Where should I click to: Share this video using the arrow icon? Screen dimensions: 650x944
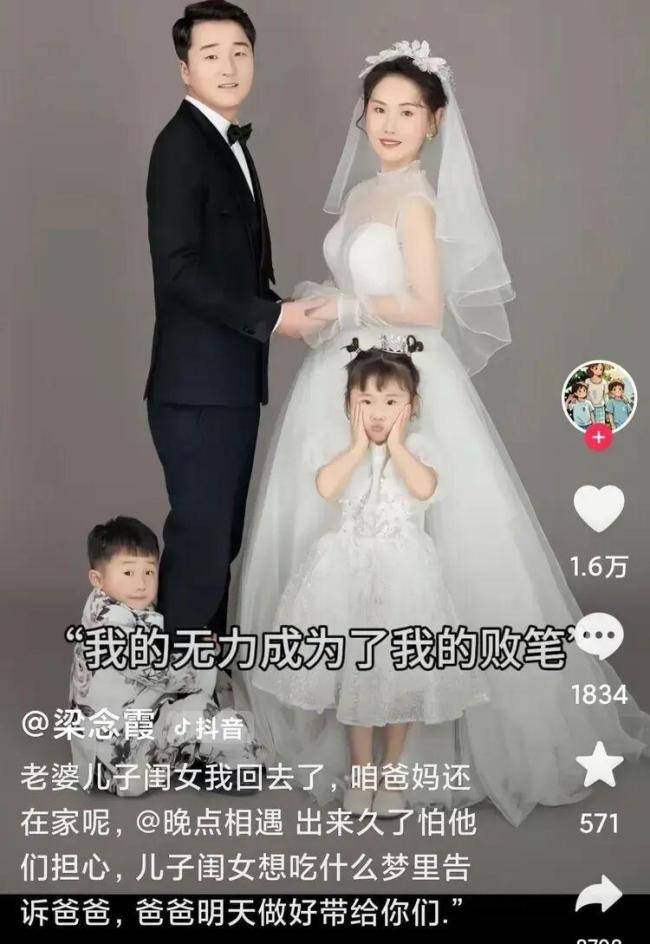(x=600, y=893)
